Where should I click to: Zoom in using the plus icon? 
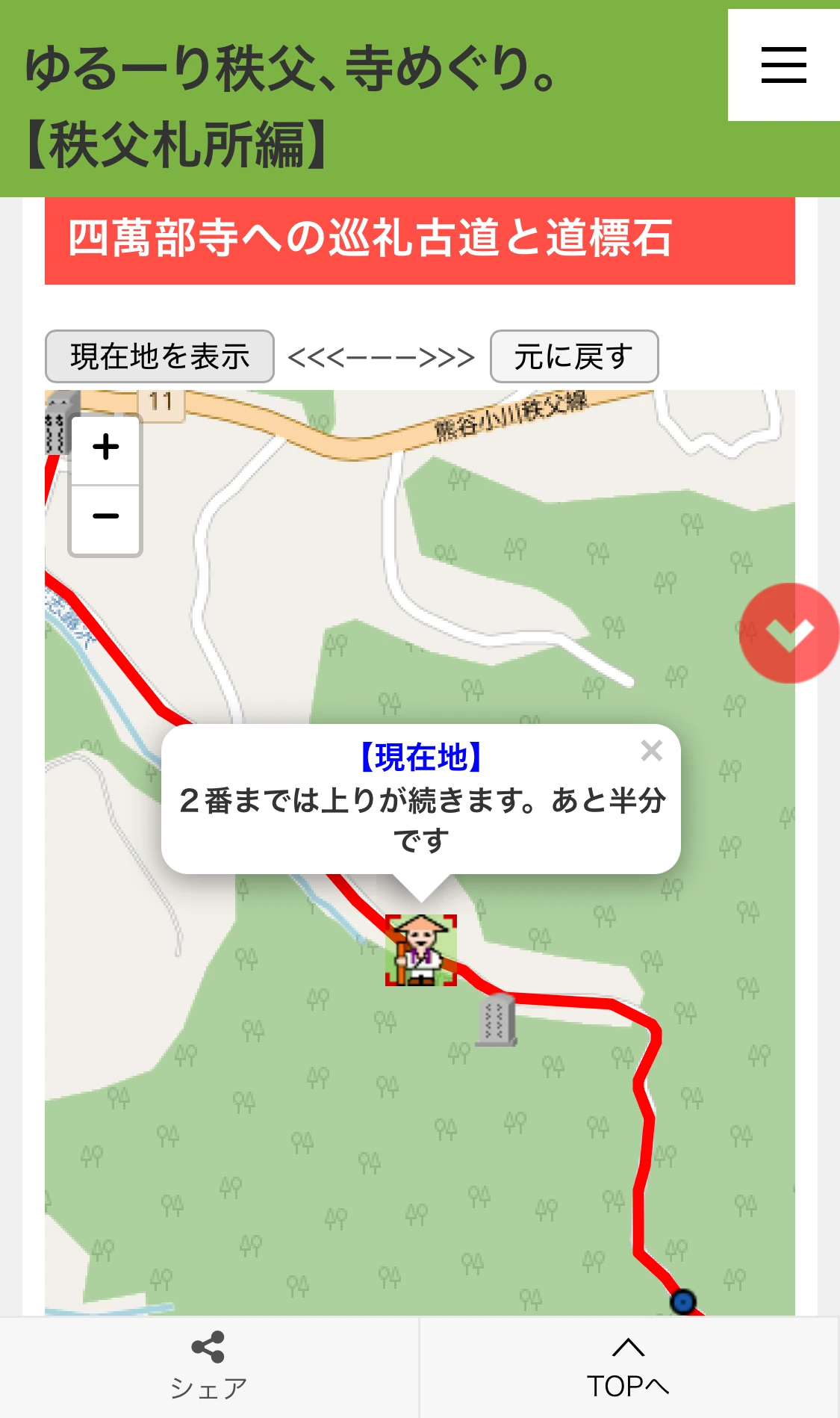coord(105,447)
